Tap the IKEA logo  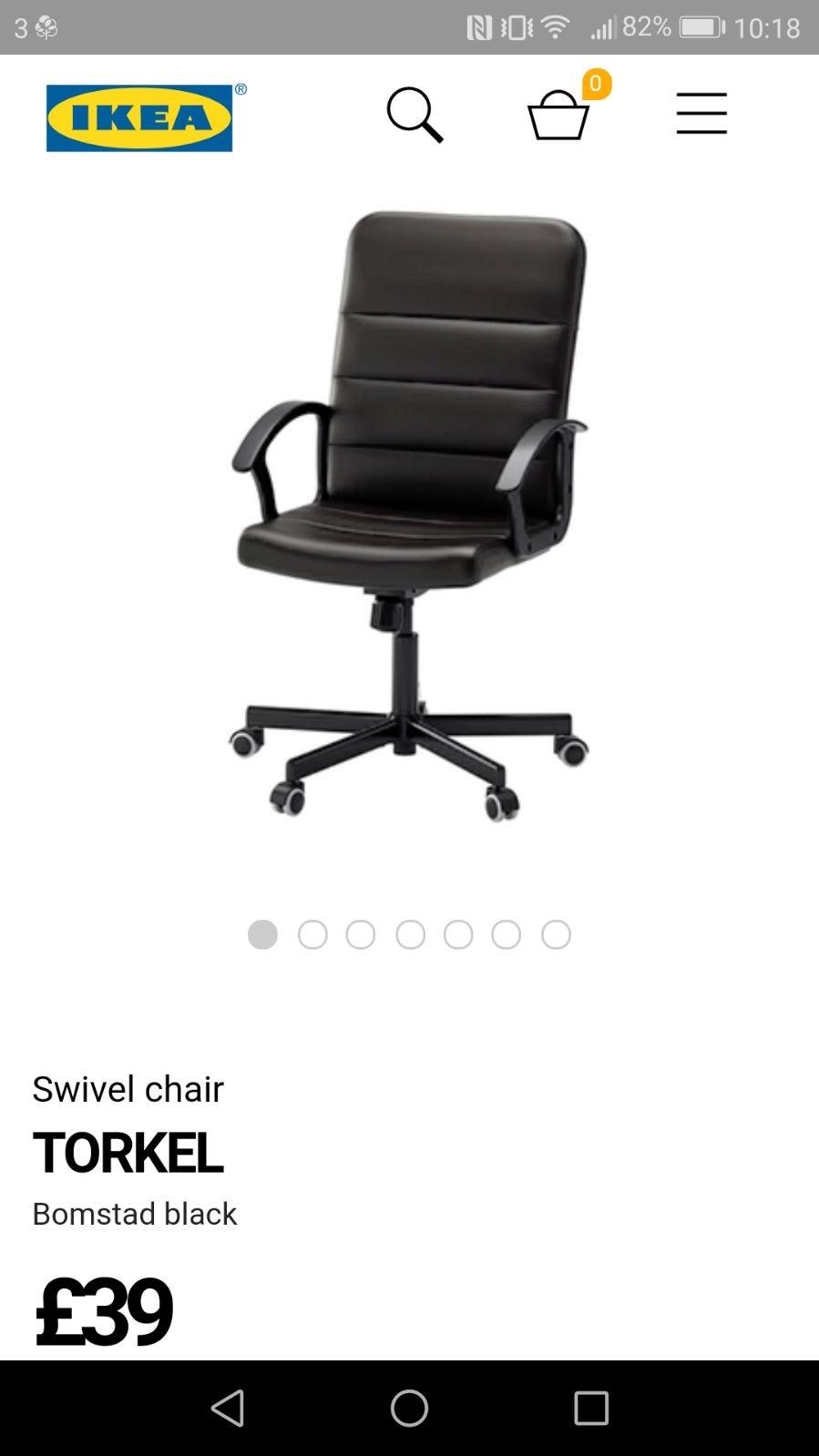[x=140, y=113]
